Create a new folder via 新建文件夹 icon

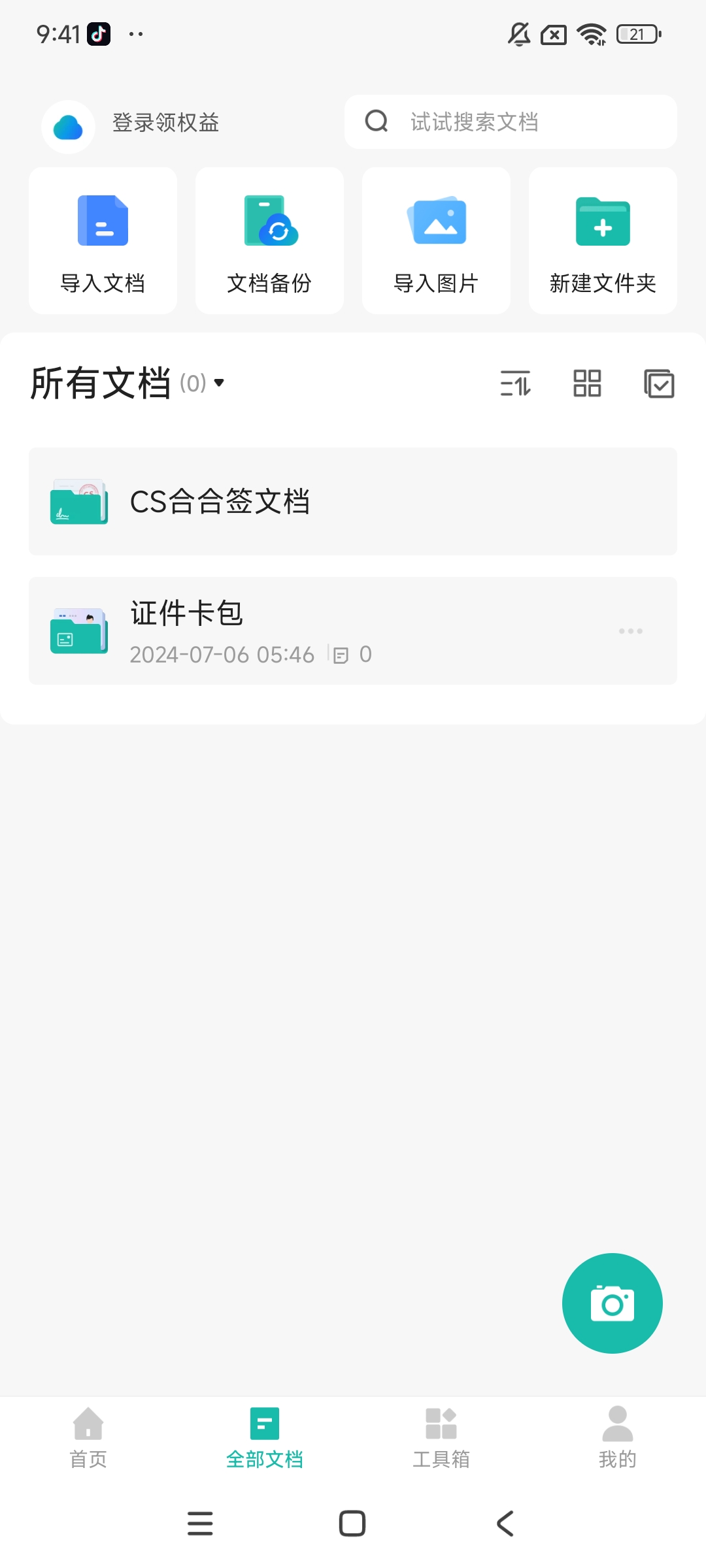point(602,221)
